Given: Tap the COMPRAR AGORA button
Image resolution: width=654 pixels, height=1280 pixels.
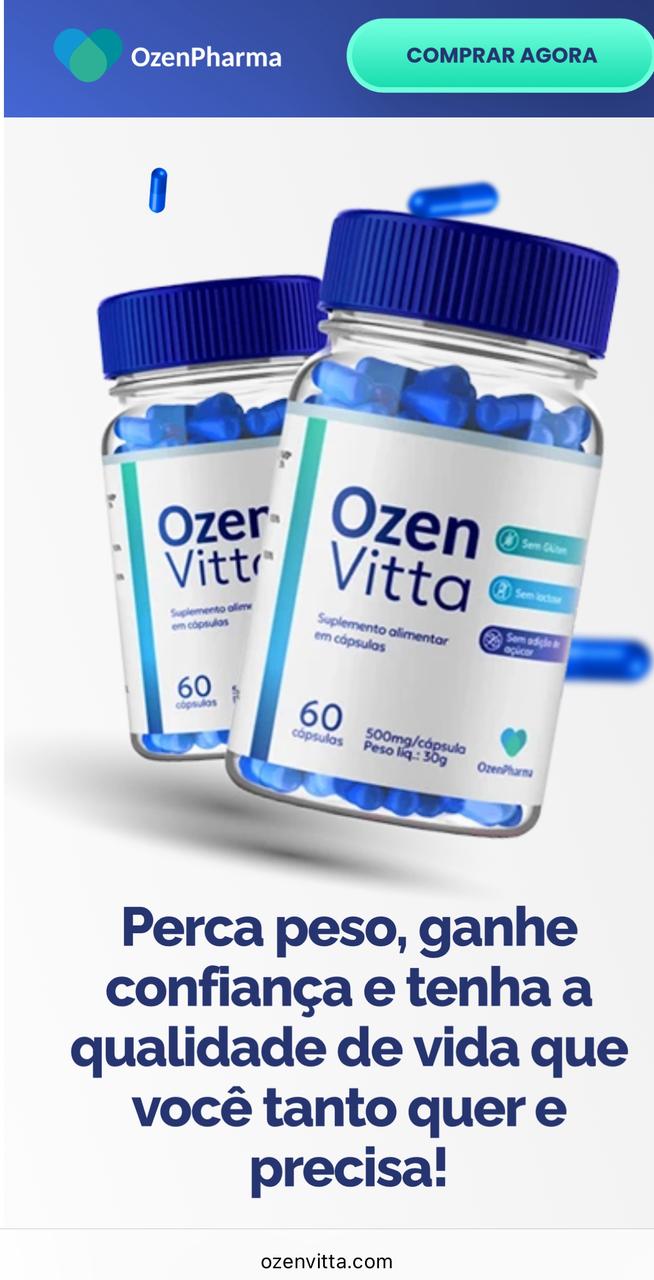Looking at the screenshot, I should 500,55.
